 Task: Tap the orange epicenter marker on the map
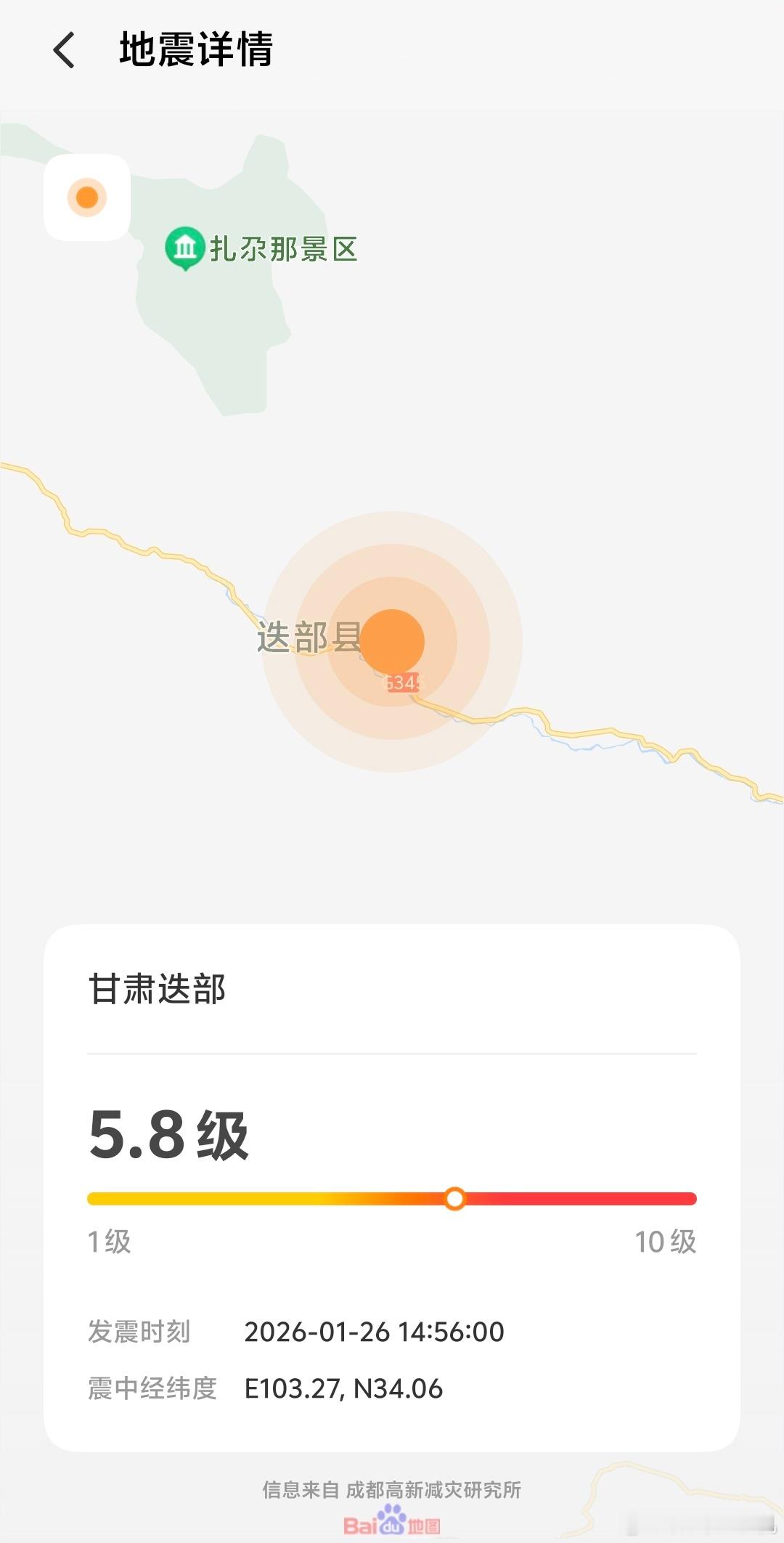coord(394,639)
